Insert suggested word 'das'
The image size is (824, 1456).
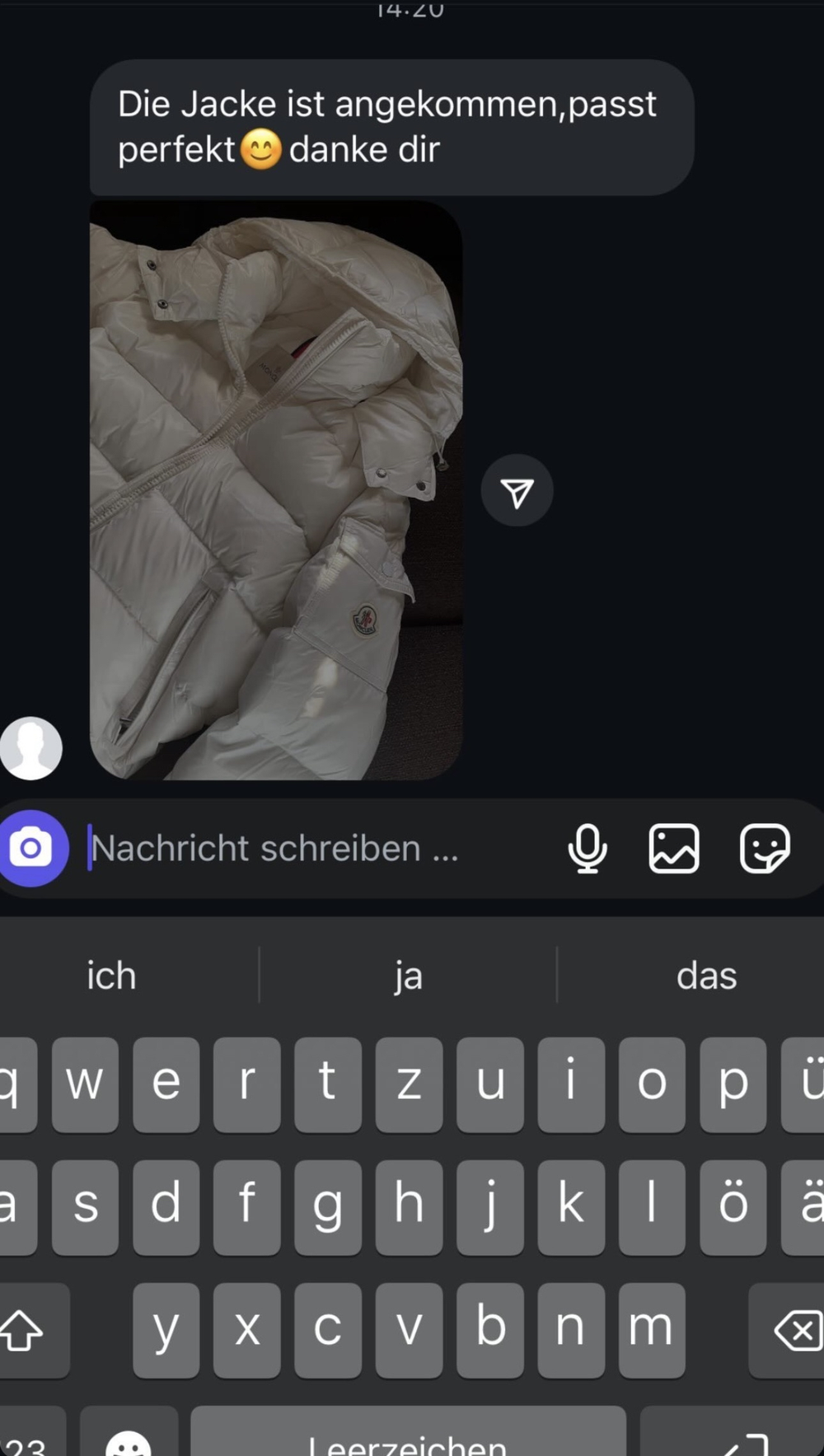coord(706,976)
